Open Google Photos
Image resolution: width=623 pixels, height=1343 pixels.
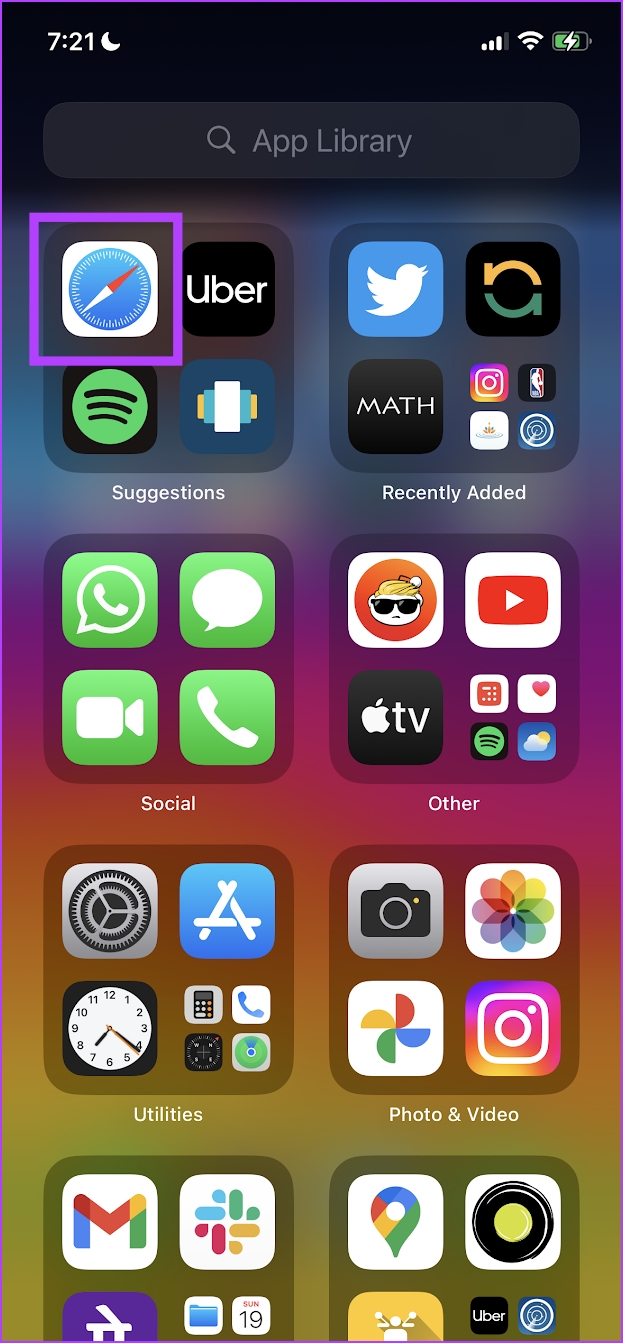coord(395,1029)
